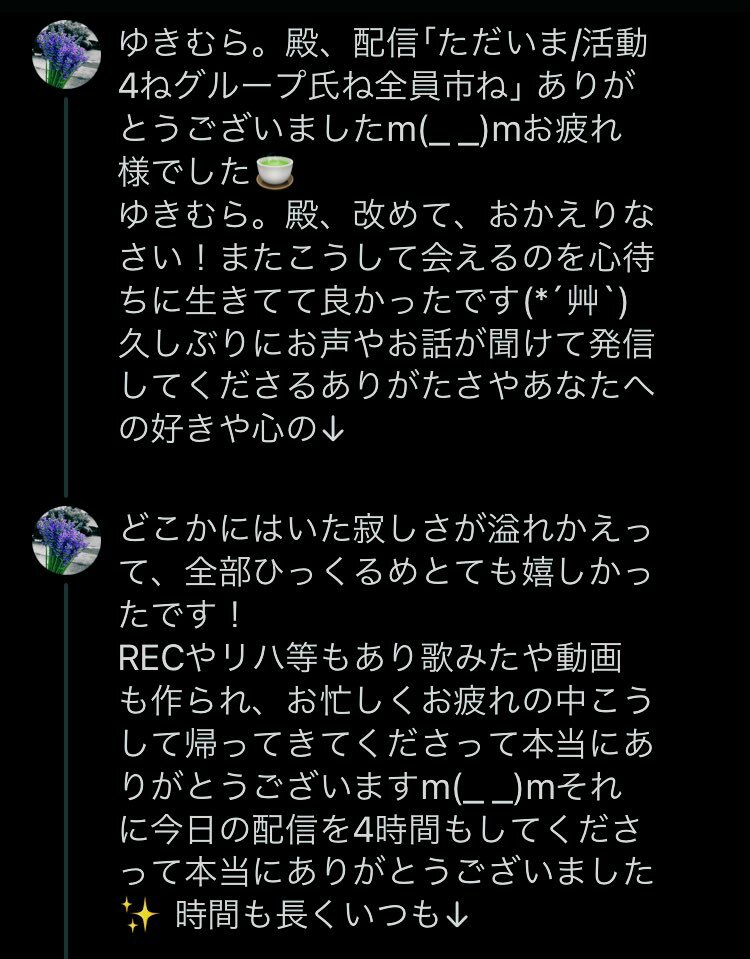The height and width of the screenshot is (959, 750).
Task: Open the tweet beginning ゆきむら。殿、配信
Action: [385, 236]
